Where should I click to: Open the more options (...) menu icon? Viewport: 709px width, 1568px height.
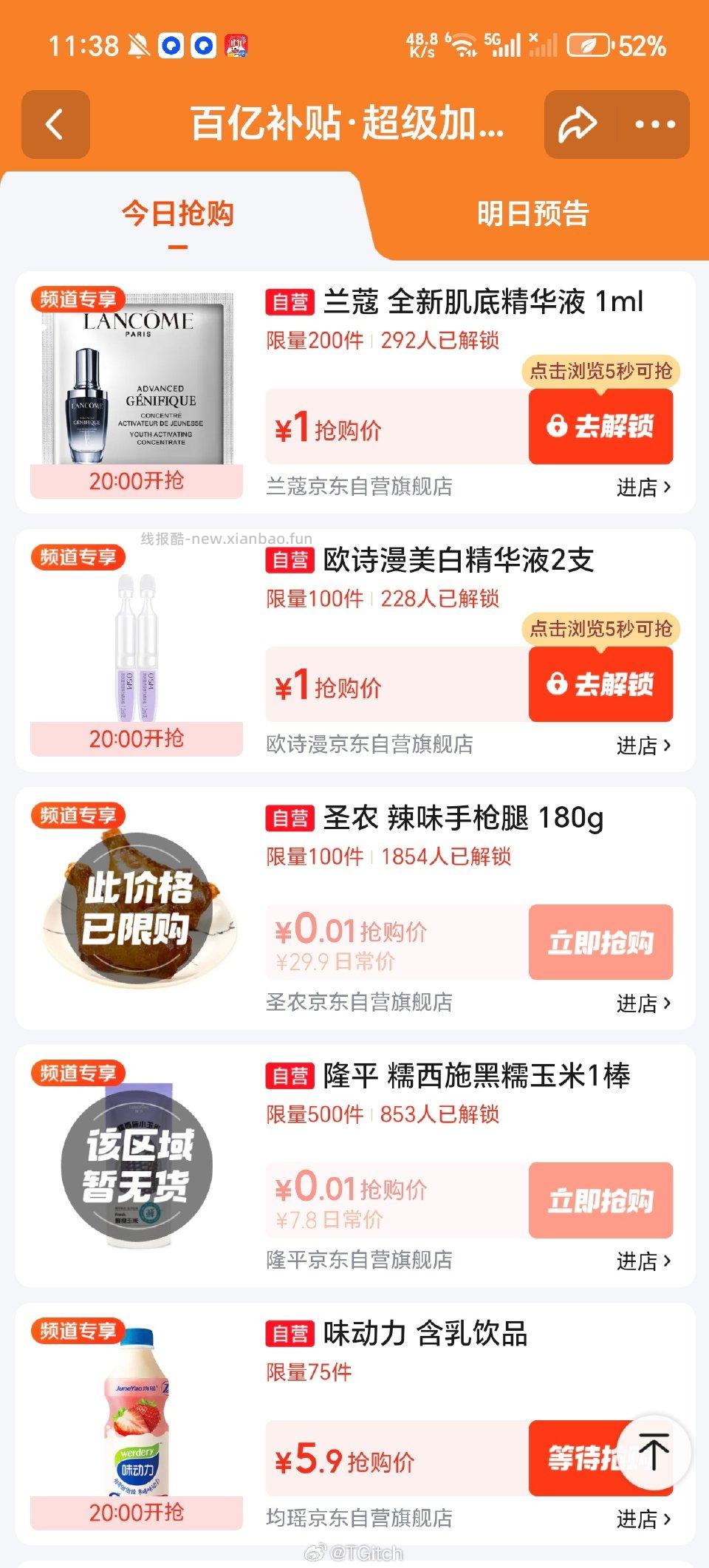click(x=653, y=123)
